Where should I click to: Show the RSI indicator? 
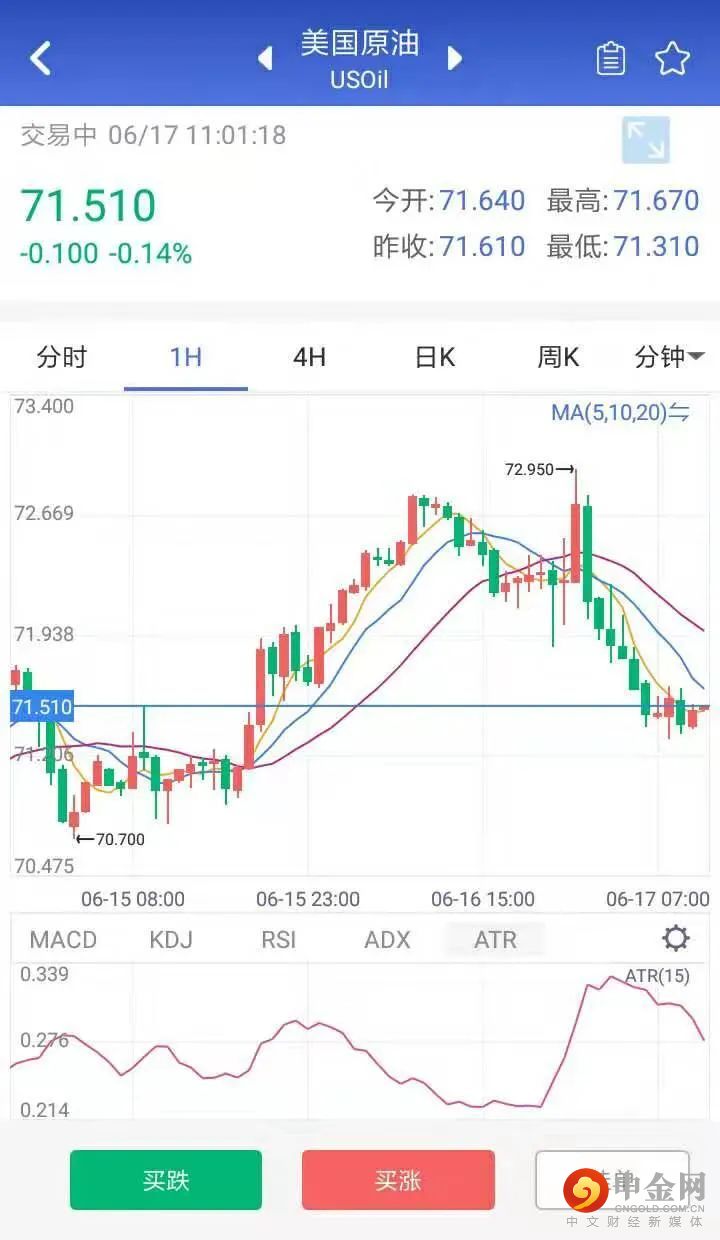(279, 939)
